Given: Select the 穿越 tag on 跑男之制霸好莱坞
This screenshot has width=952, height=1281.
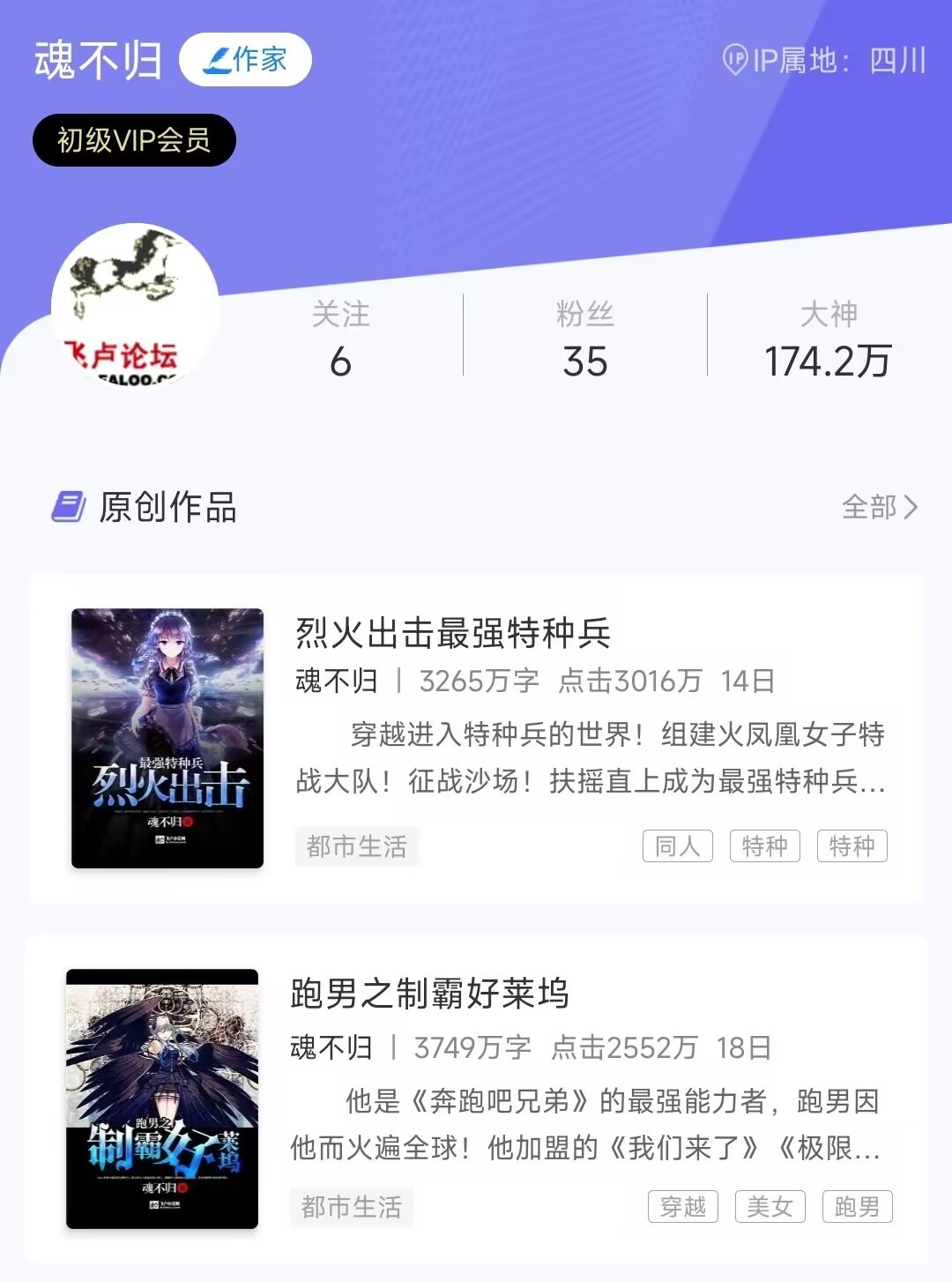Looking at the screenshot, I should (683, 1206).
